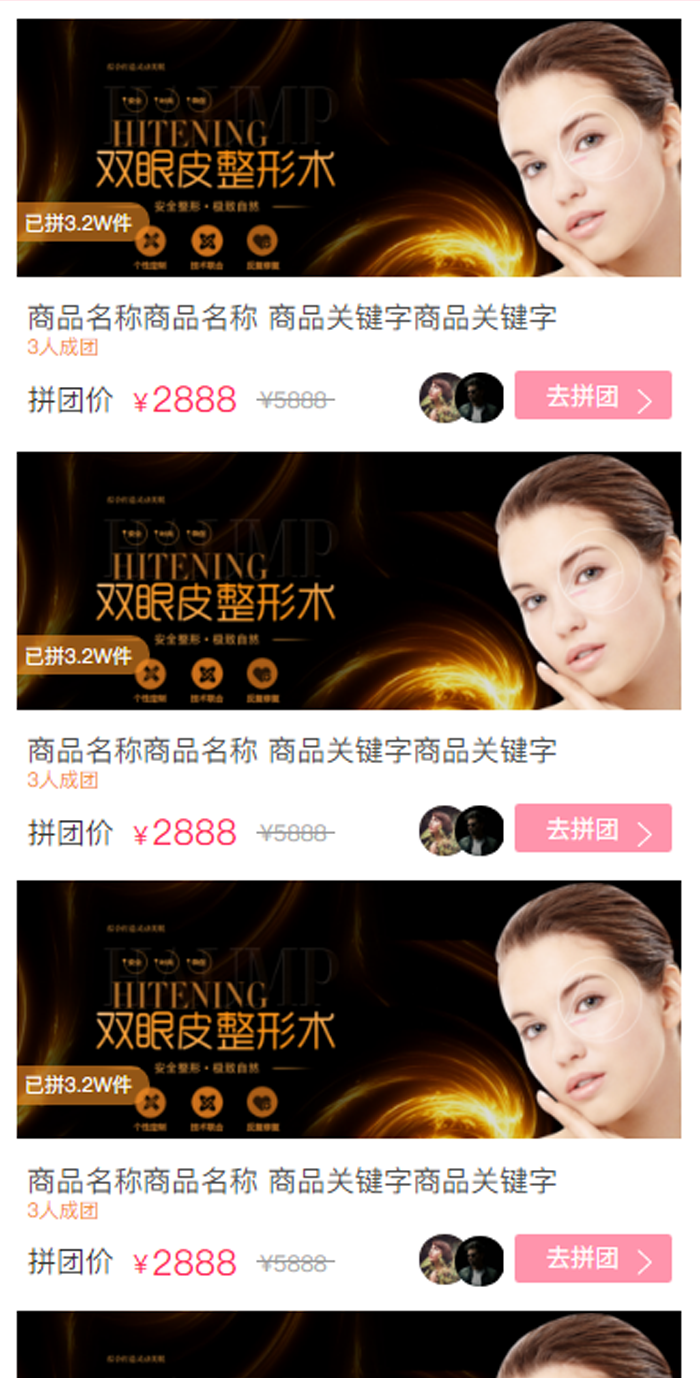Open the third 双眼皮整形术 product banner

pos(348,1010)
